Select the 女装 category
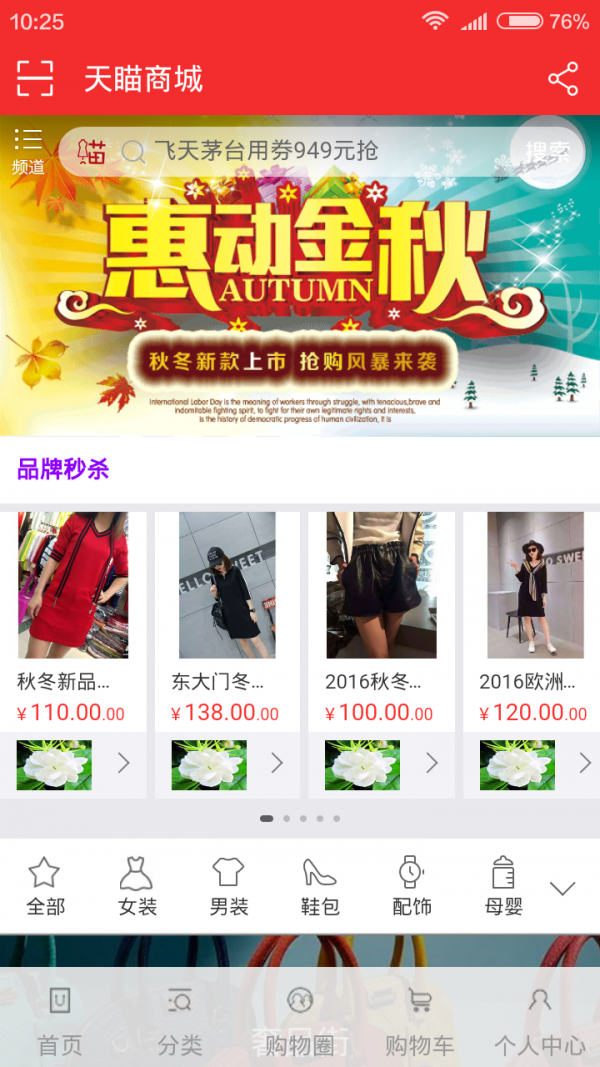600x1067 pixels. click(x=137, y=886)
